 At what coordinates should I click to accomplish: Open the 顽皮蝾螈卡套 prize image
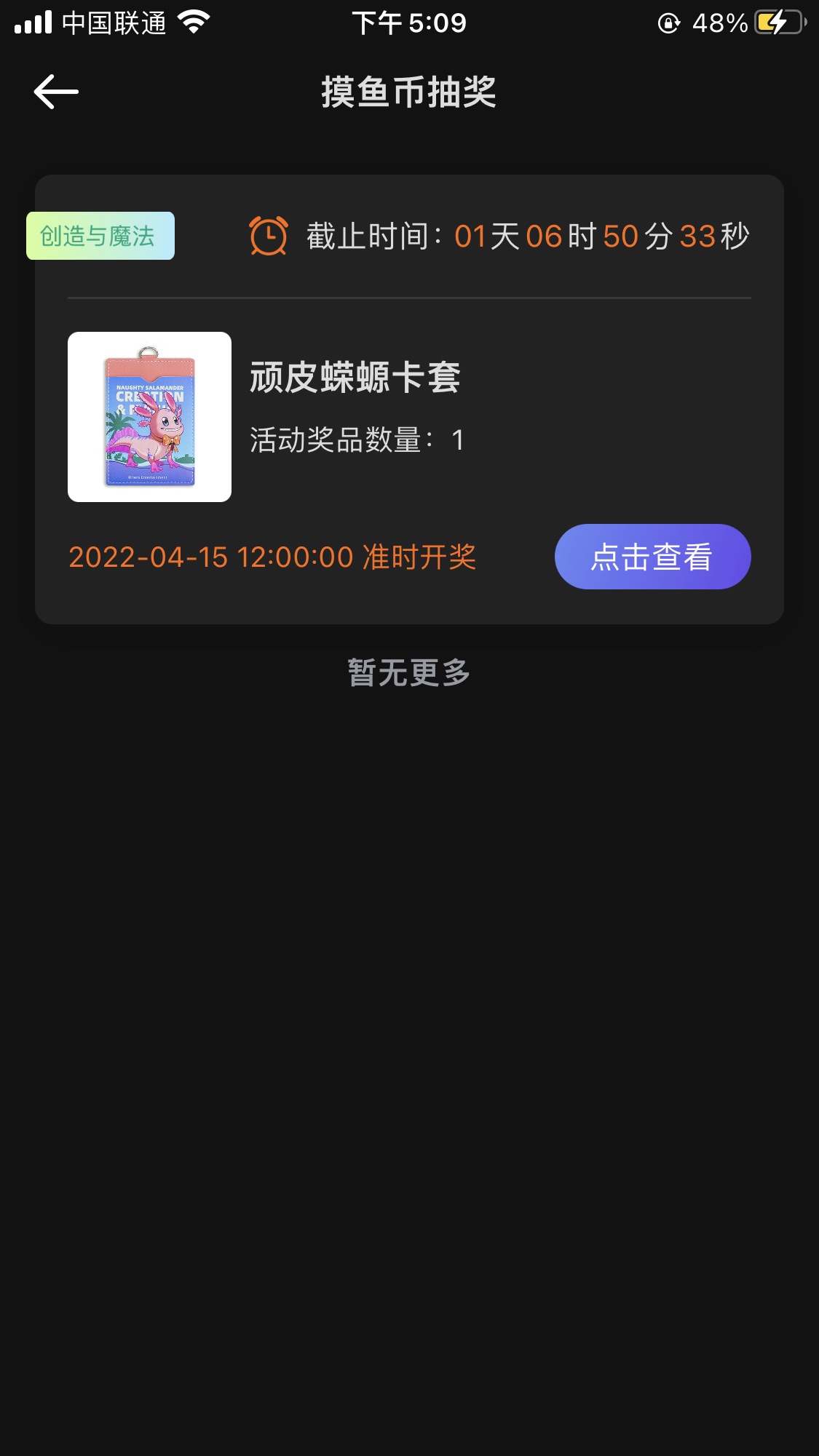tap(149, 417)
